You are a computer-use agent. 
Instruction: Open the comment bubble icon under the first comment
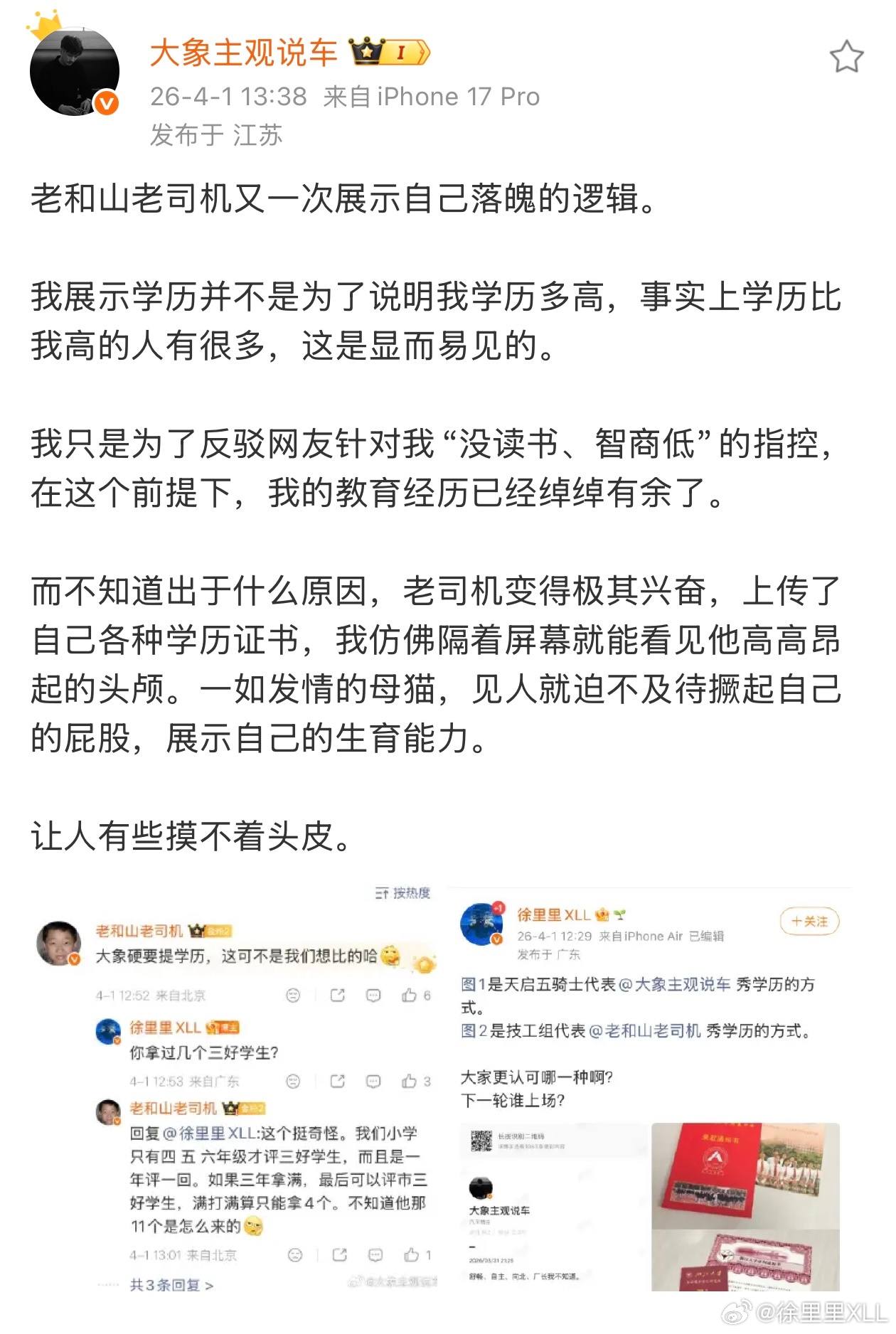tap(373, 996)
